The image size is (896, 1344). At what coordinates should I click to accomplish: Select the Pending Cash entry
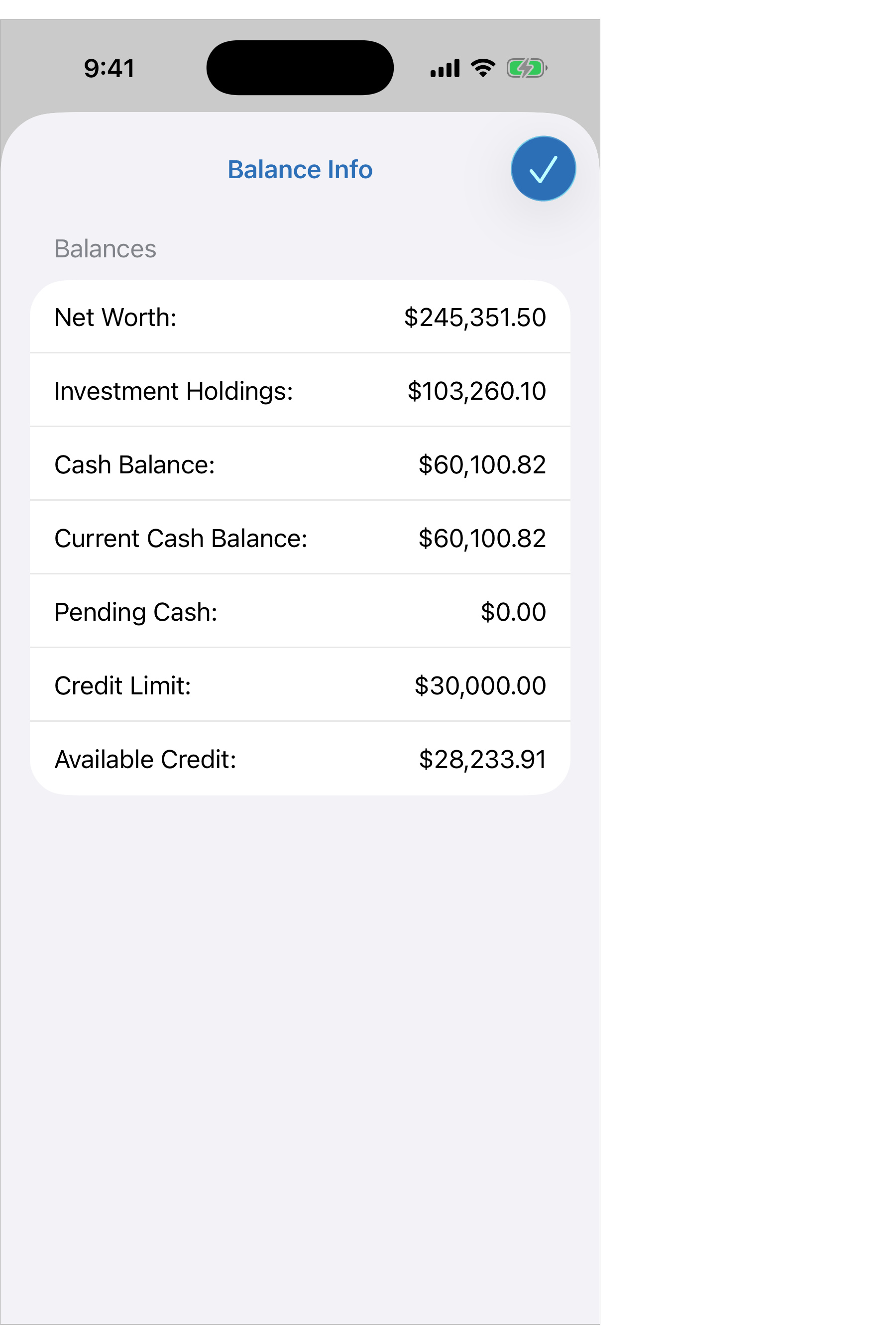coord(300,611)
